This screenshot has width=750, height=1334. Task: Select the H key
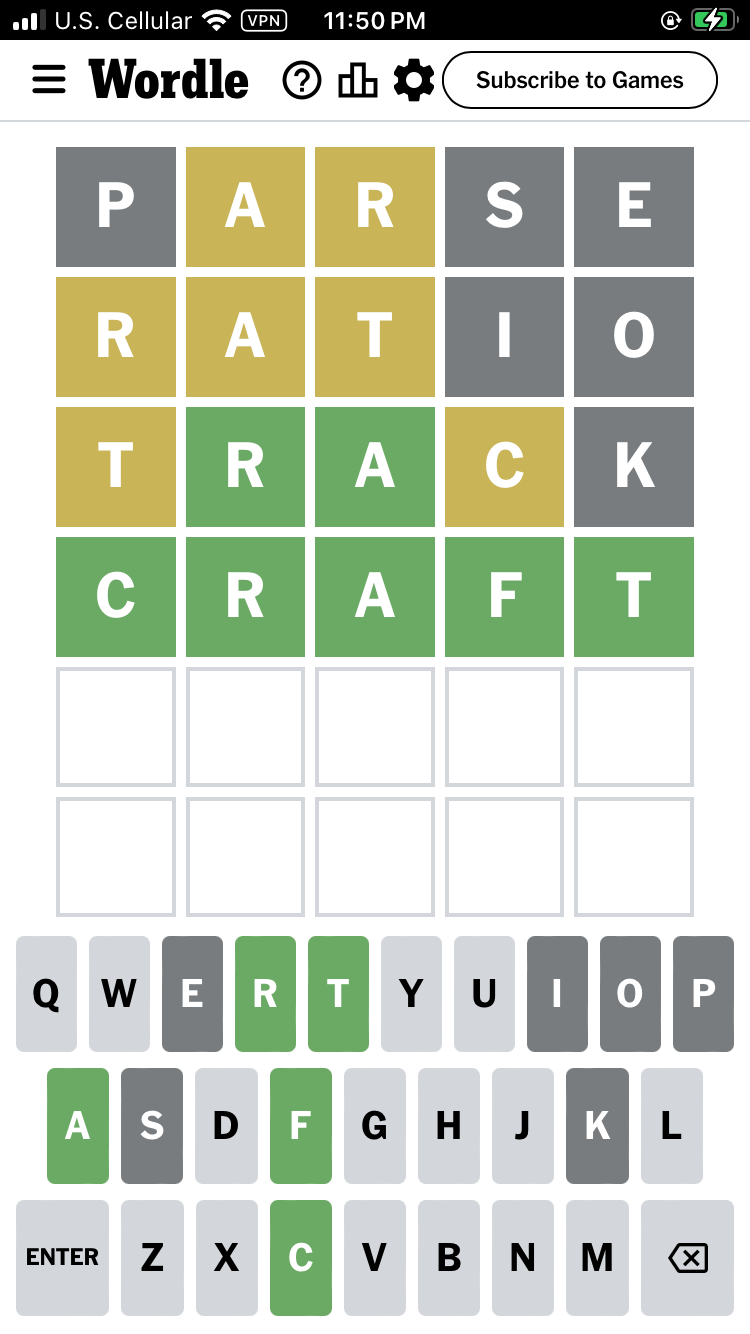(x=449, y=1126)
